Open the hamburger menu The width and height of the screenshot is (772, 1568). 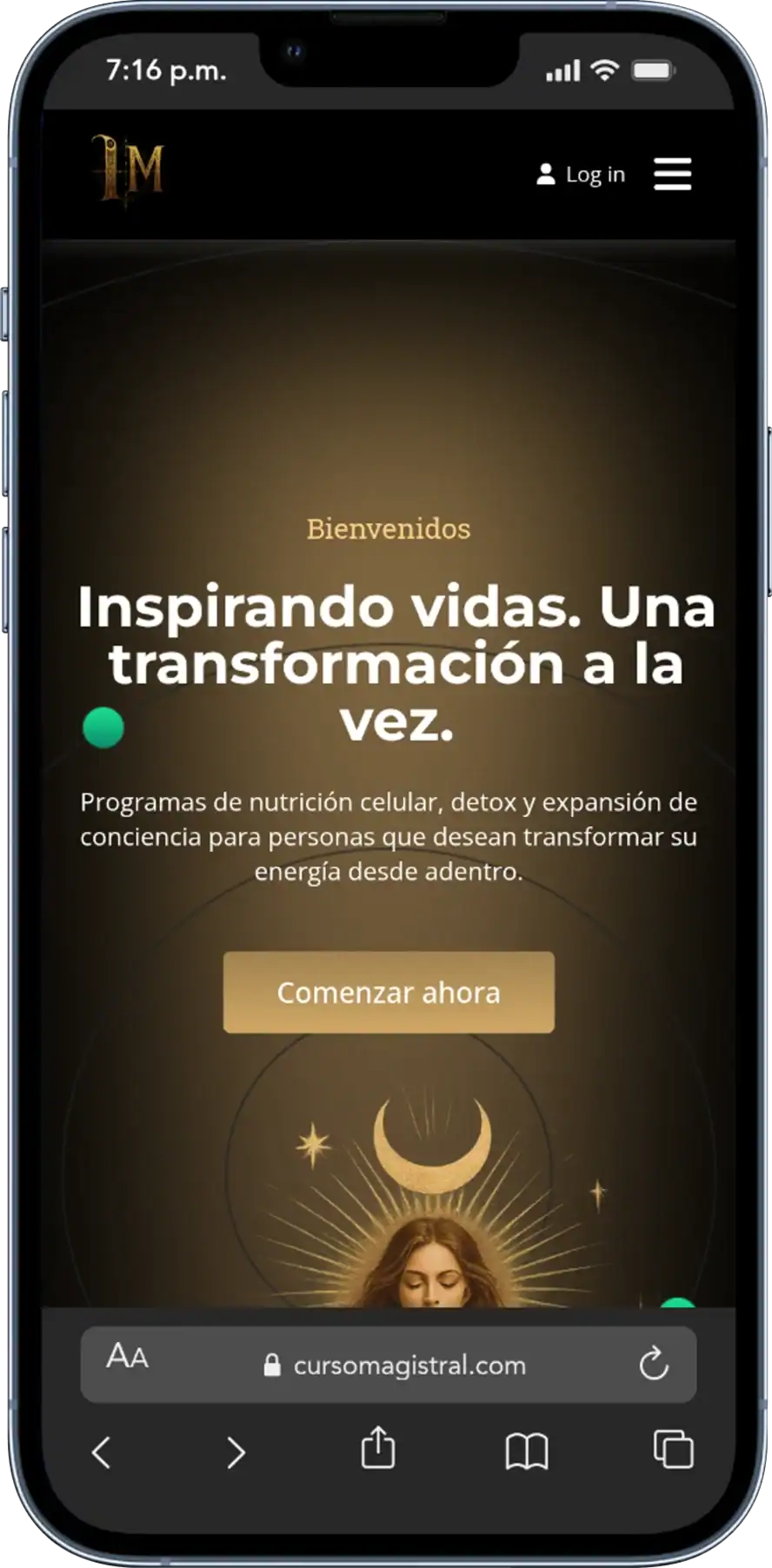[x=672, y=174]
